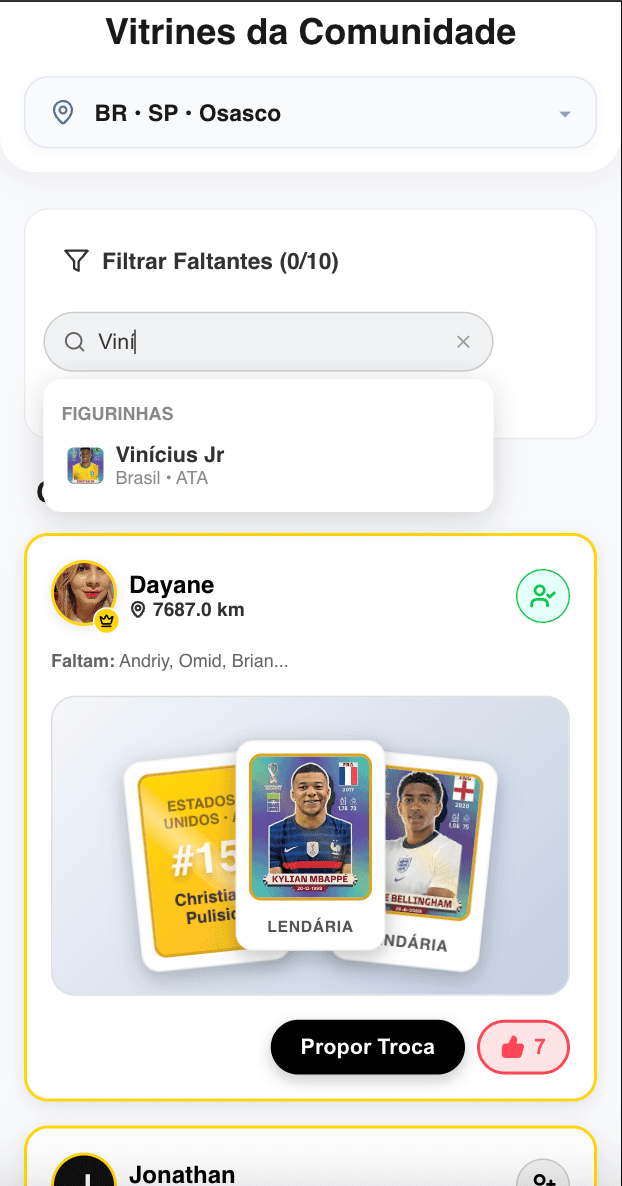Like Dayane's showcase with 7 likes
This screenshot has height=1186, width=622.
[523, 1047]
